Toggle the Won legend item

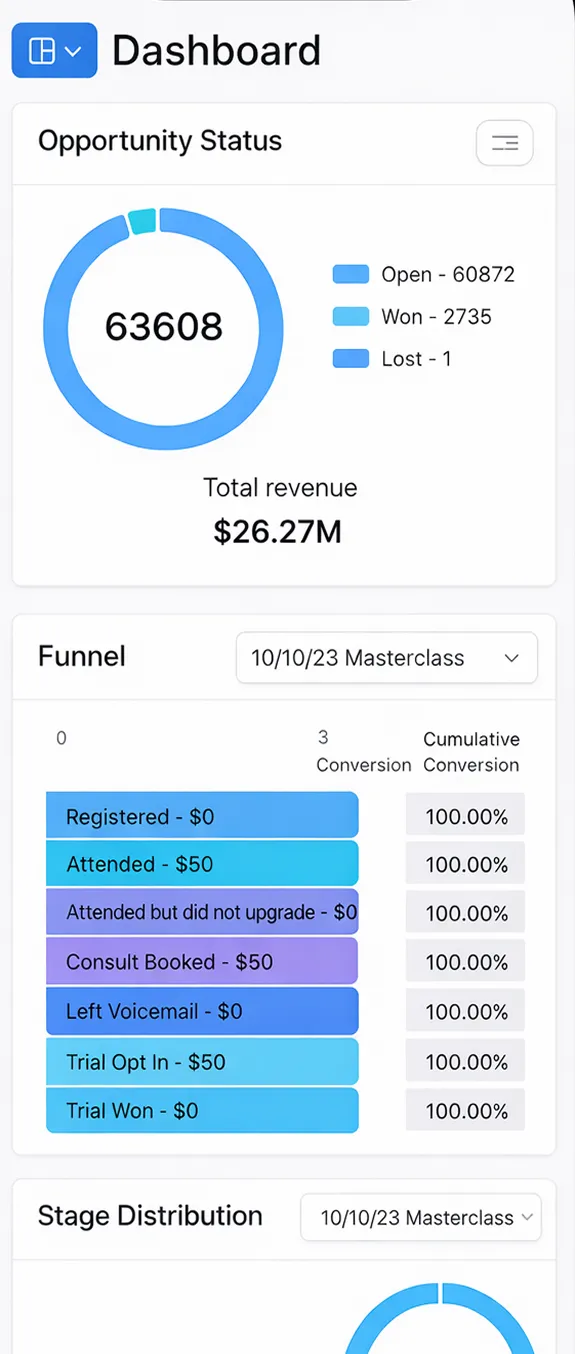[413, 317]
